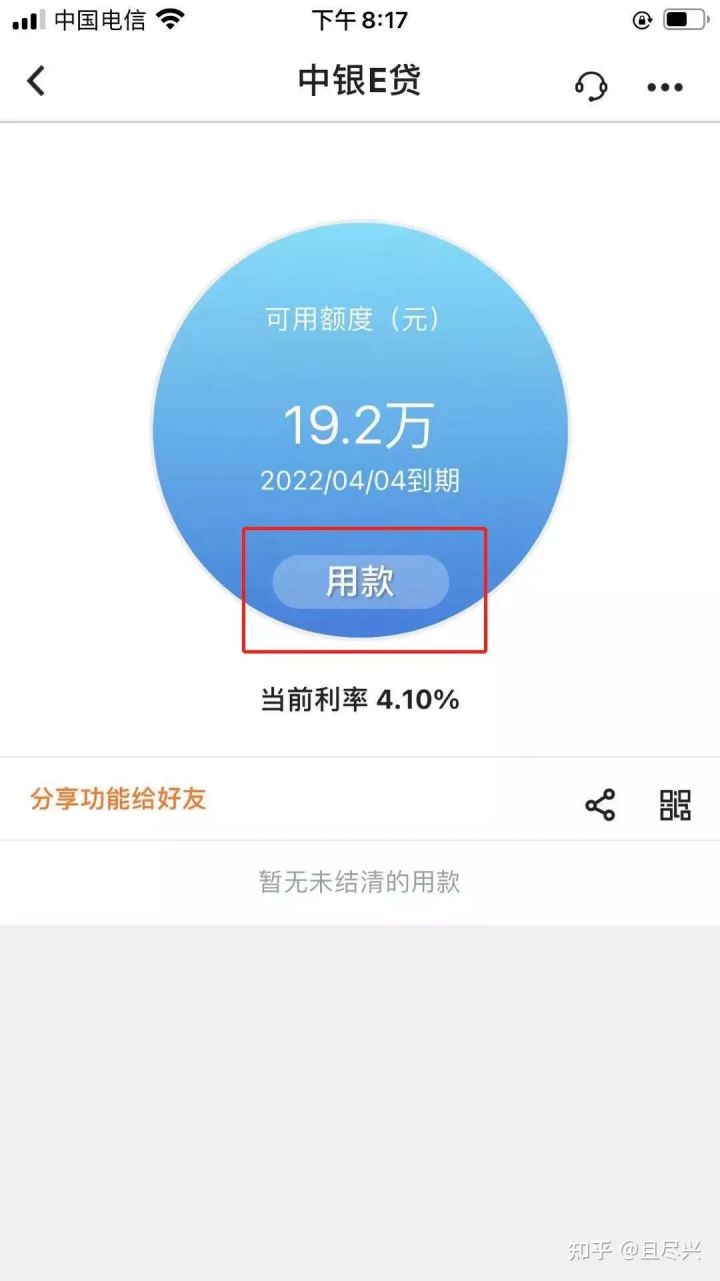Tap 暂无未结清的用款 to expand records
Image resolution: width=720 pixels, height=1281 pixels.
point(359,882)
